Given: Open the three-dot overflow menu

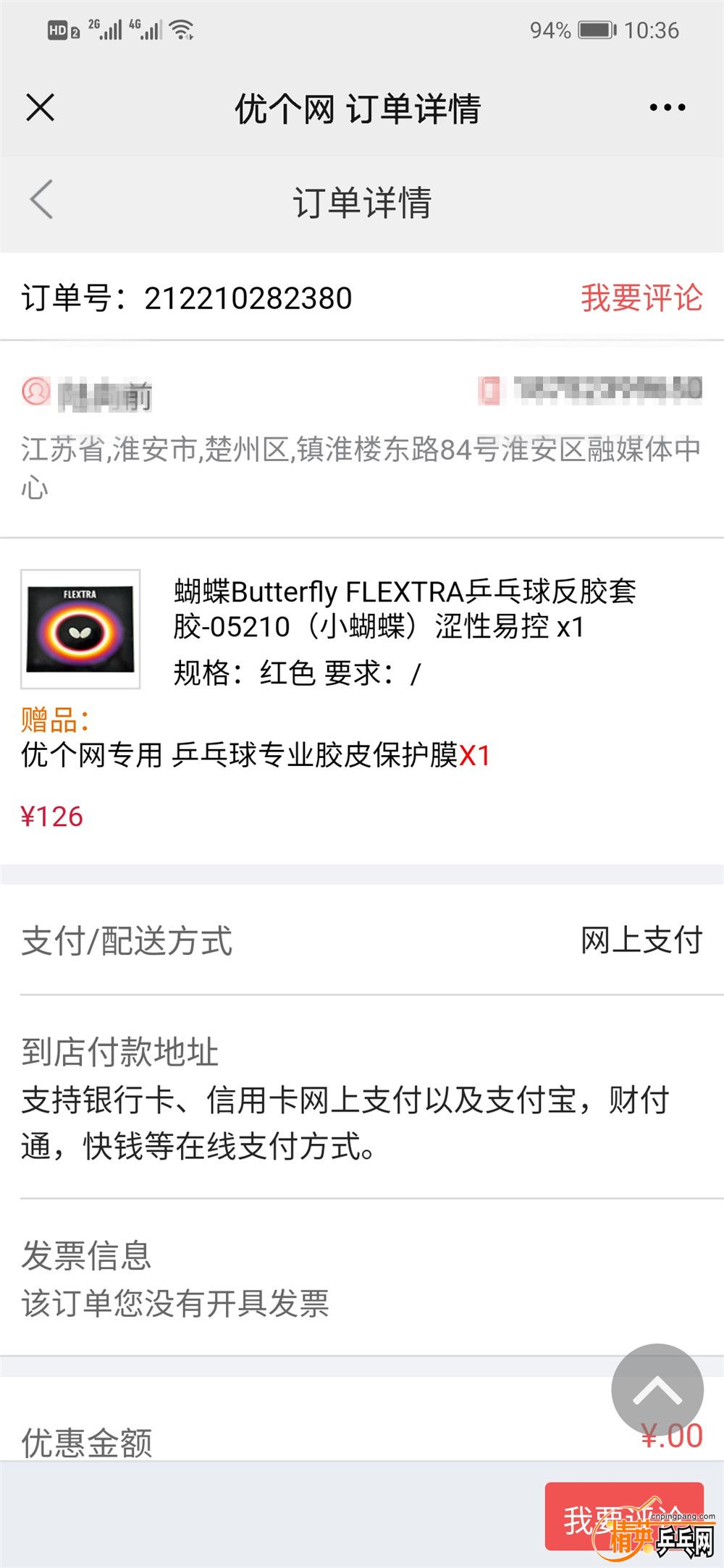Looking at the screenshot, I should click(667, 108).
